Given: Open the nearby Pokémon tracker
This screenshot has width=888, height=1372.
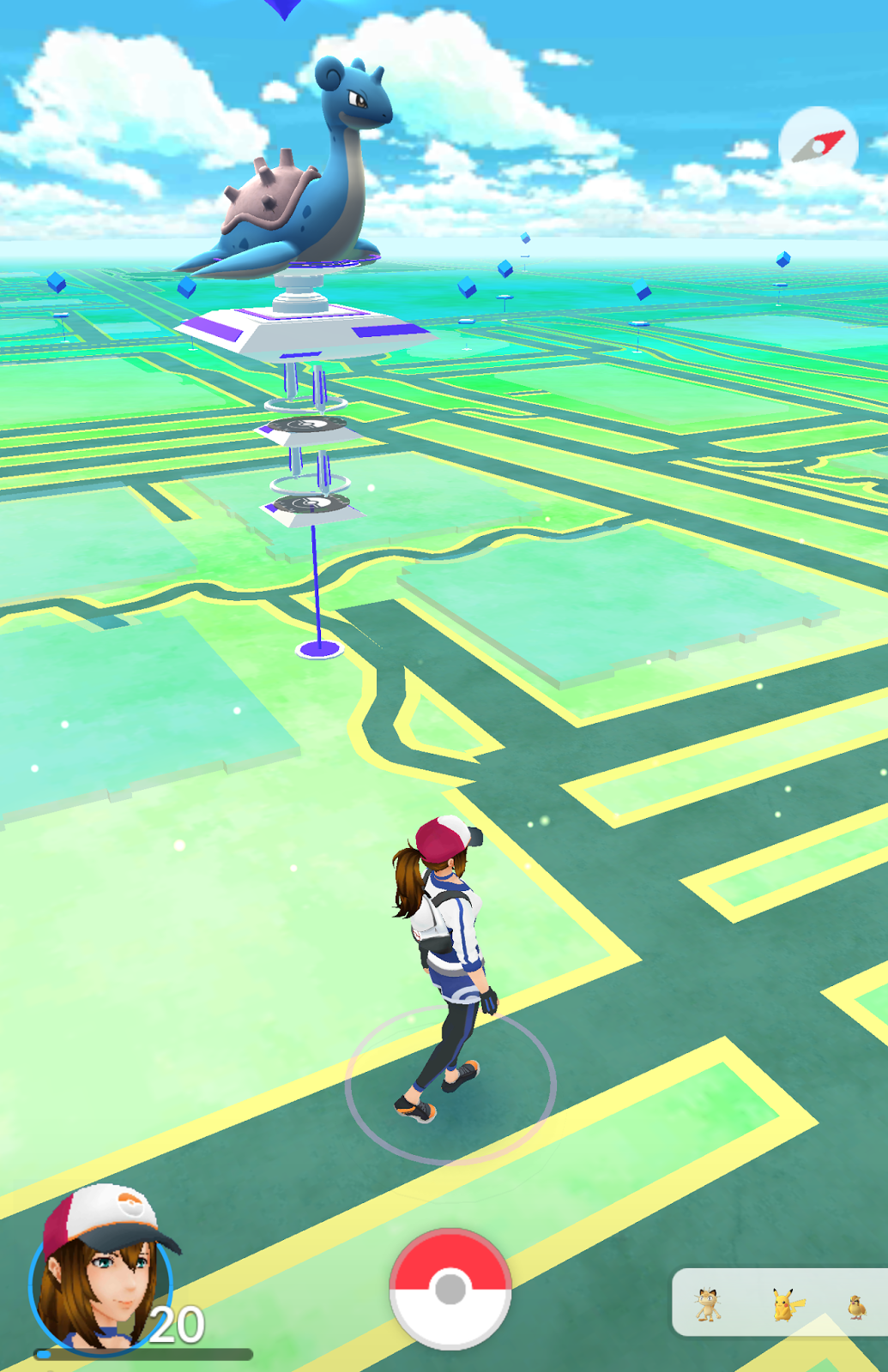Looking at the screenshot, I should coord(781,1303).
